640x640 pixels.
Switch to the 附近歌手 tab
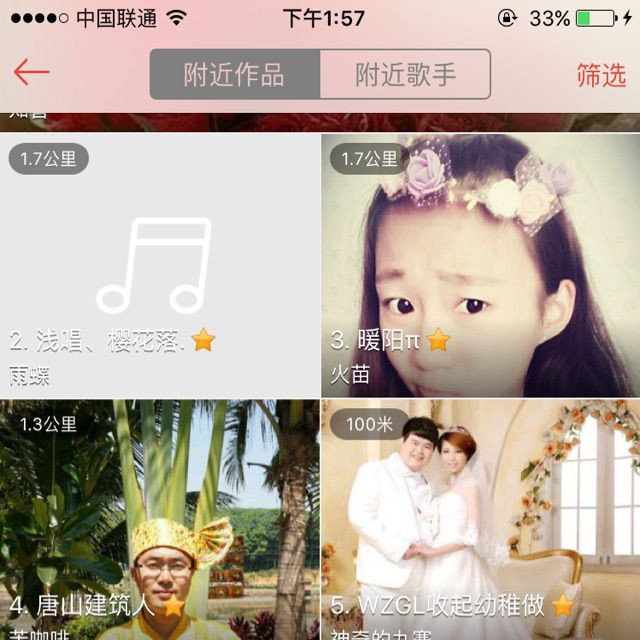click(405, 75)
